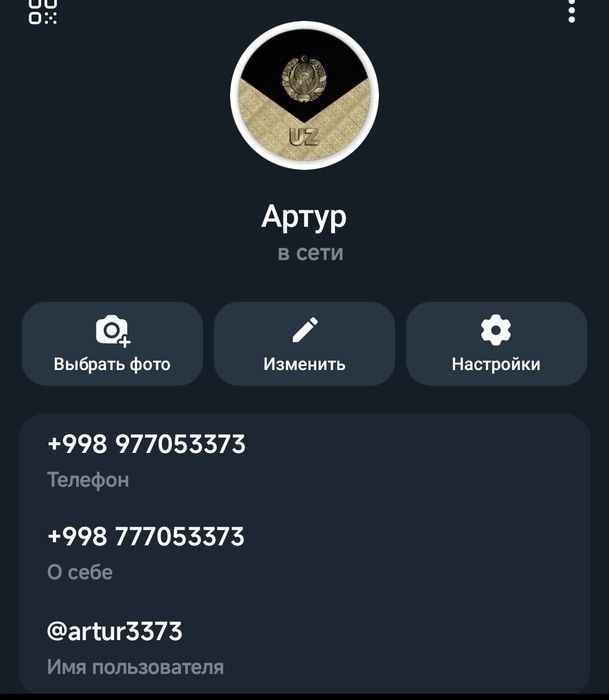Open Настройки settings
The image size is (609, 700).
point(496,344)
